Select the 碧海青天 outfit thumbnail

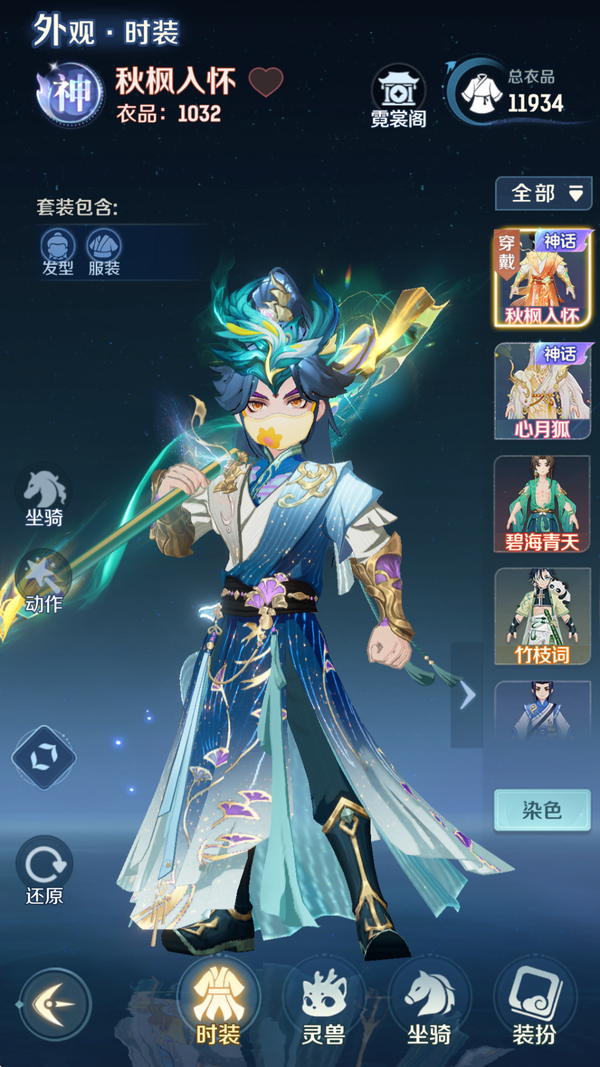coord(541,504)
